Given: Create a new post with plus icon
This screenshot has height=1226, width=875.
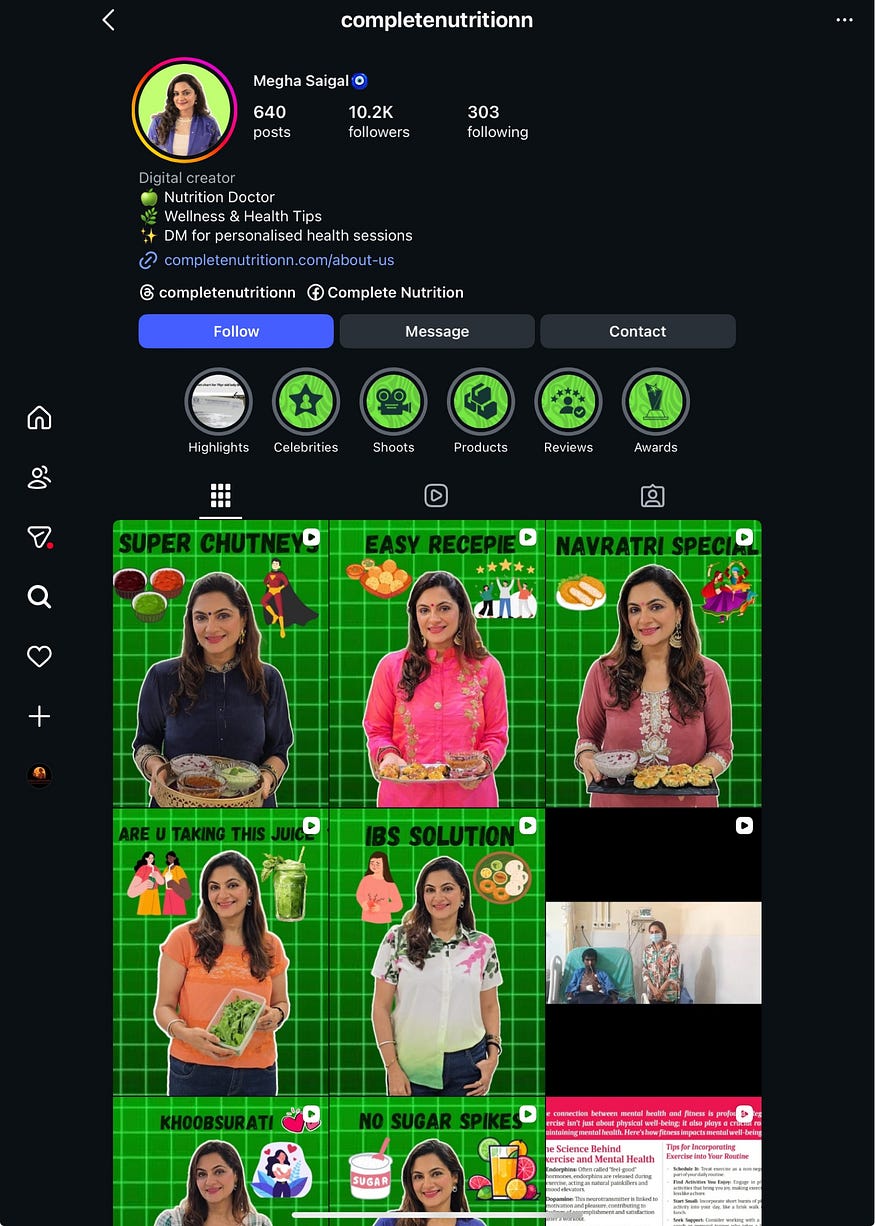Looking at the screenshot, I should point(39,716).
